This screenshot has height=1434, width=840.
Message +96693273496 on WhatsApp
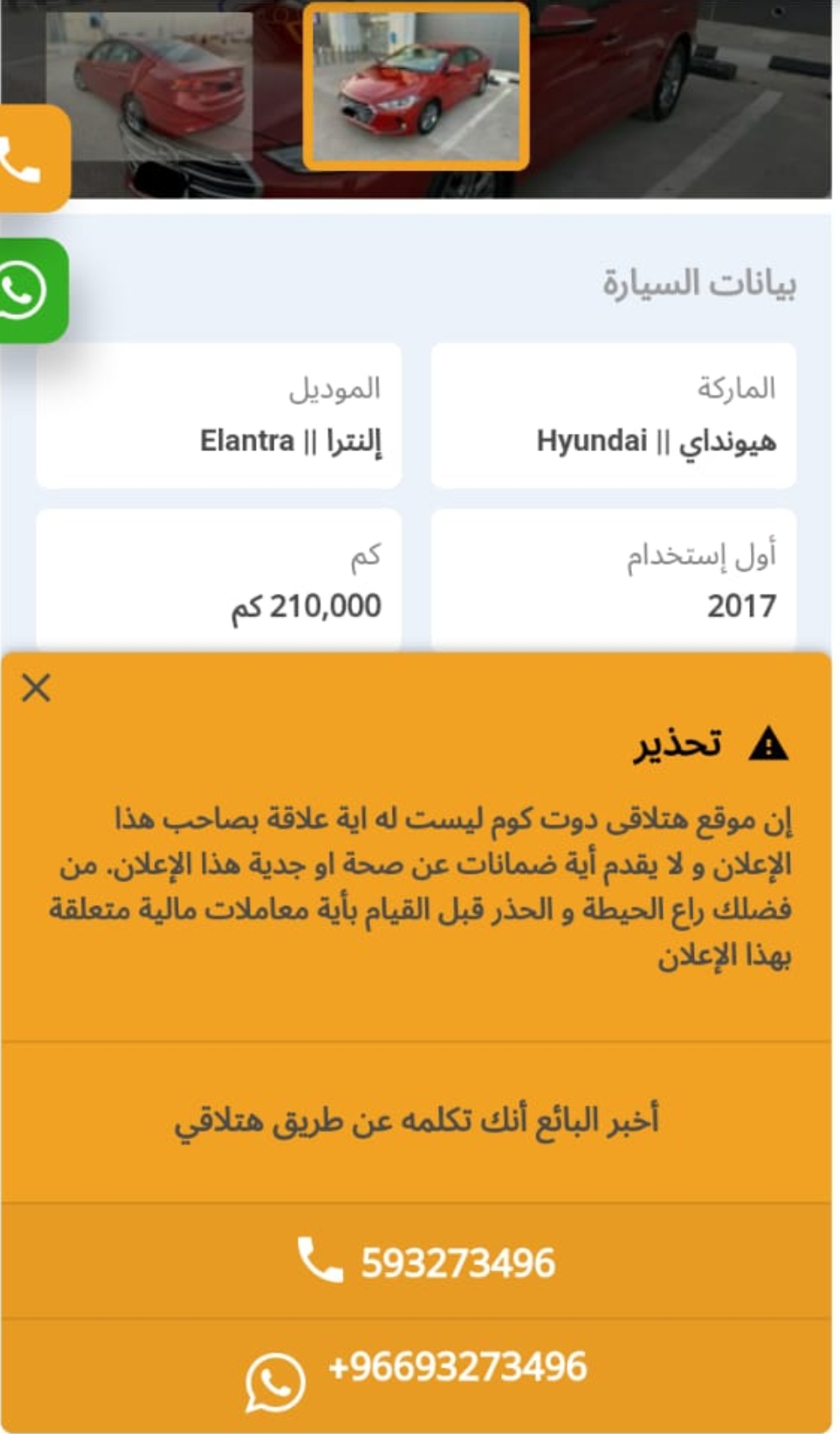click(416, 1375)
